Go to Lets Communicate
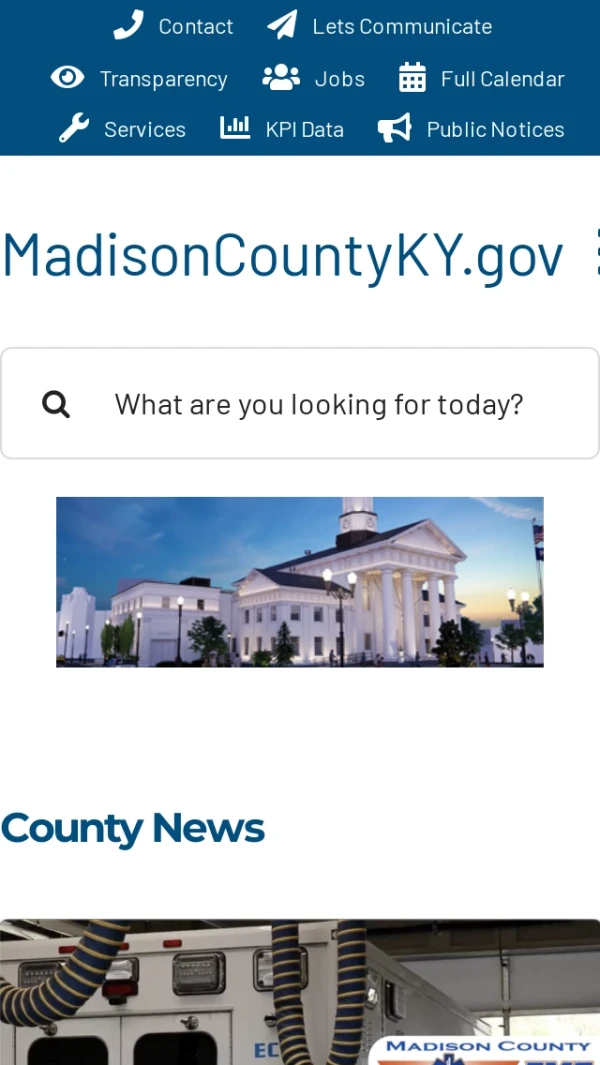600x1065 pixels. tap(380, 26)
